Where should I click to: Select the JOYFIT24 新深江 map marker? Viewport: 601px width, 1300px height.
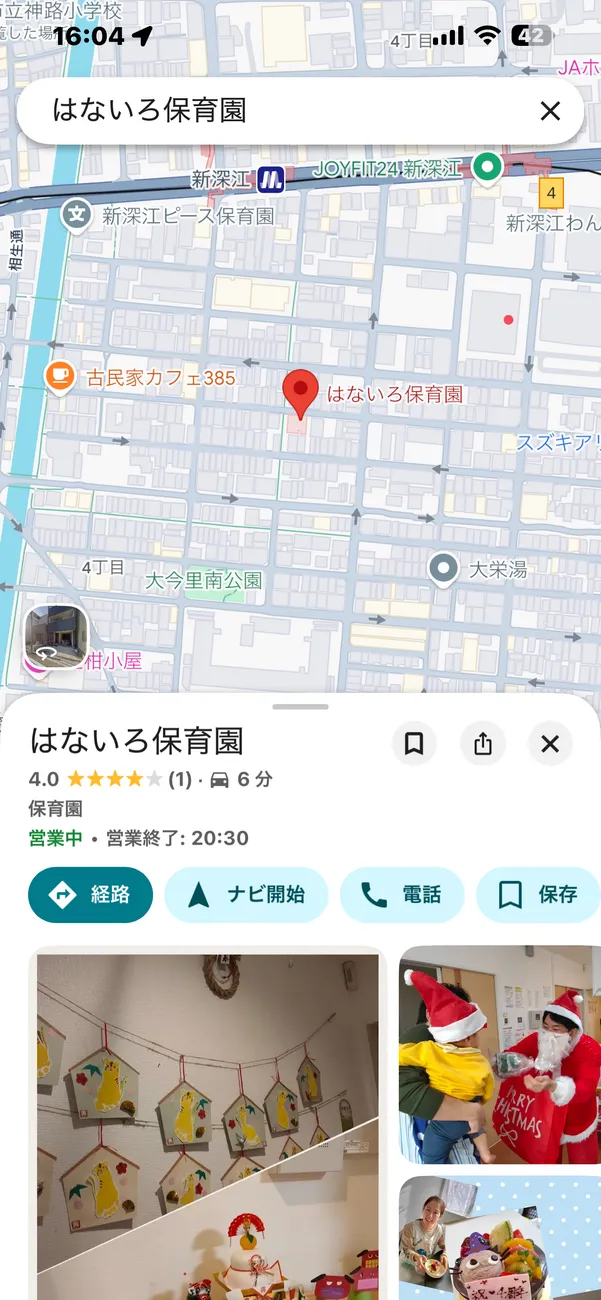(487, 167)
